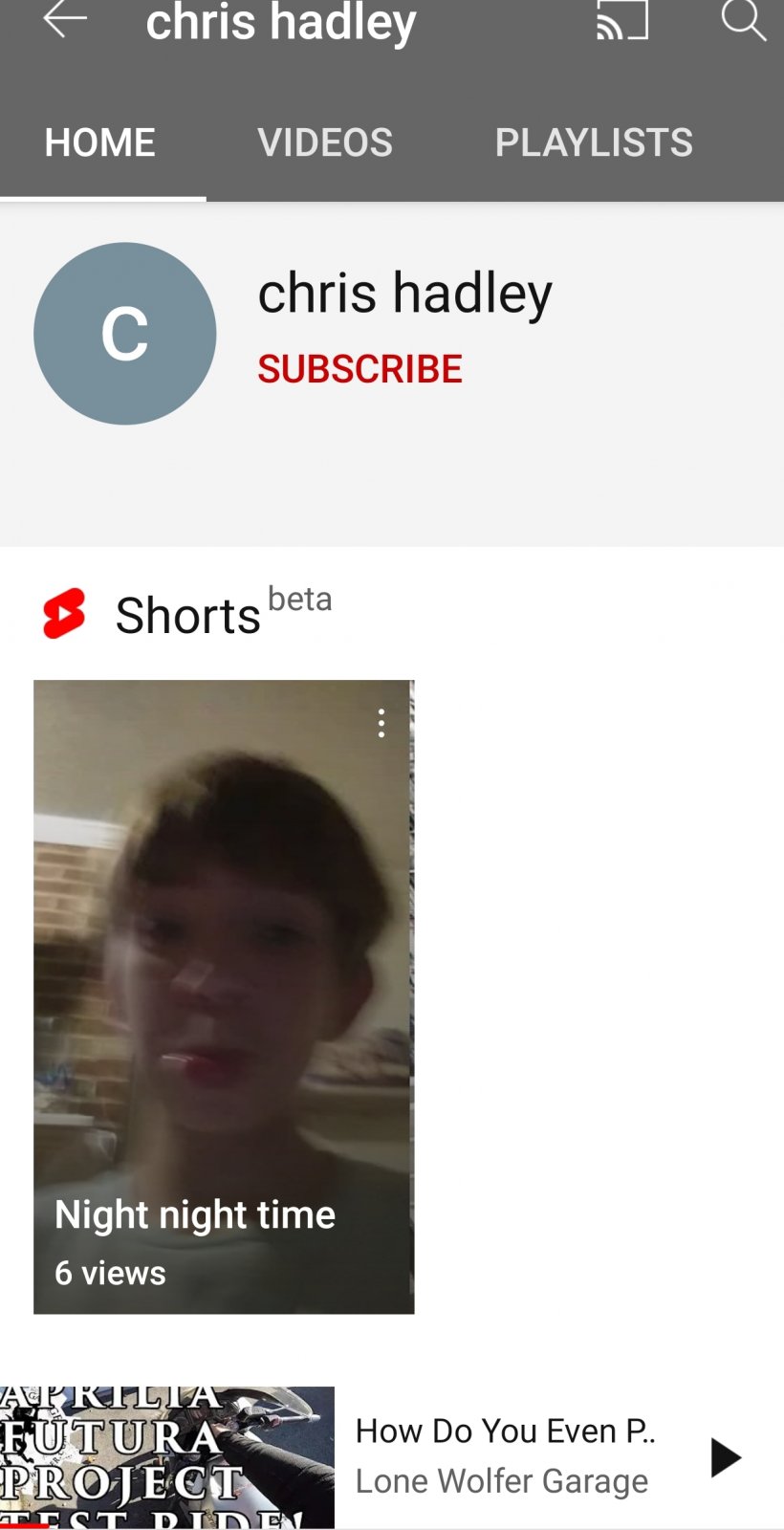Play the Night night time short
Screen dimensions: 784x1530
[x=224, y=994]
